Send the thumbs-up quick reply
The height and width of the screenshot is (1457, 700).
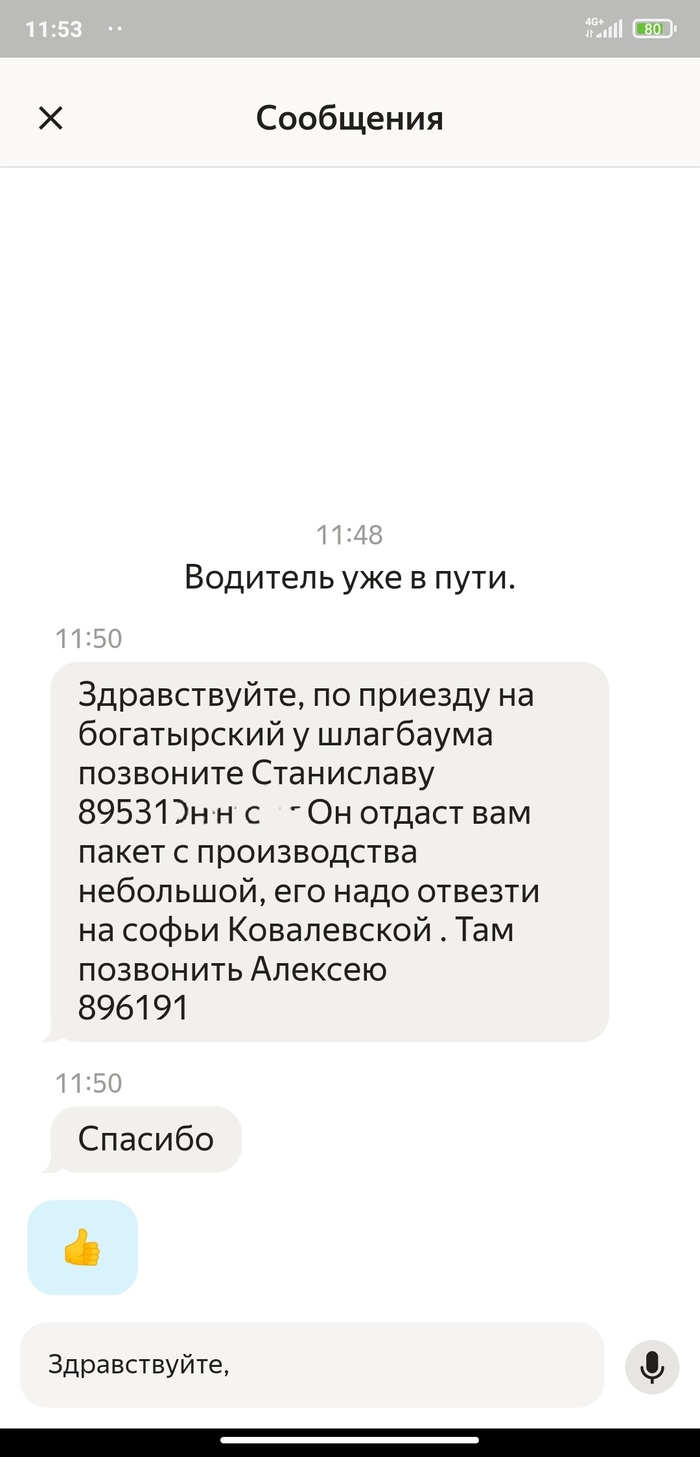(82, 1247)
